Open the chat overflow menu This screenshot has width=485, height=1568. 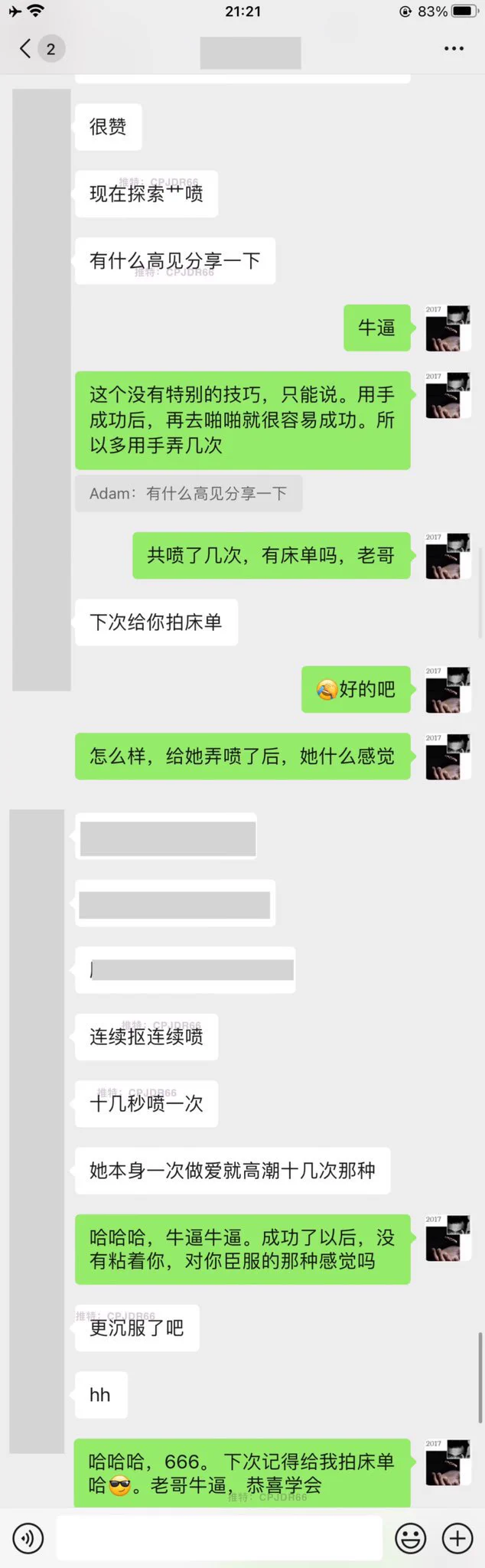pyautogui.click(x=454, y=49)
